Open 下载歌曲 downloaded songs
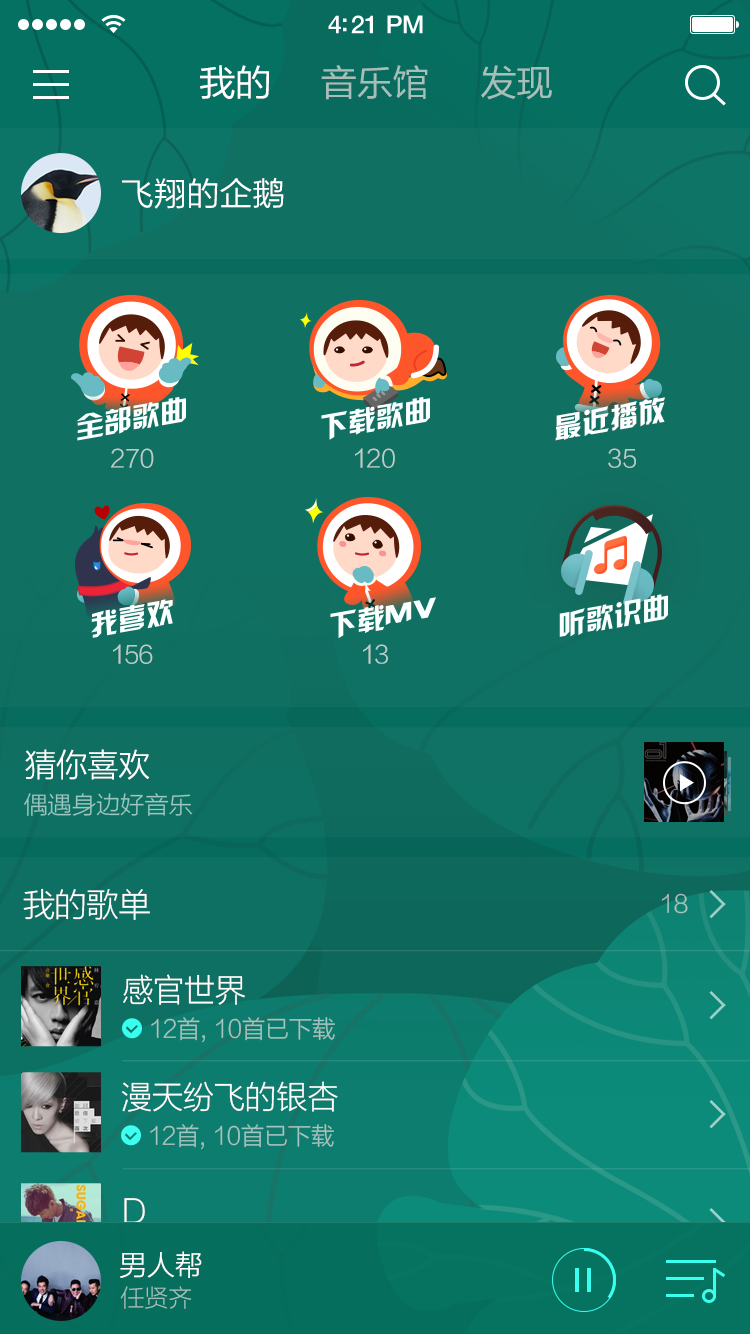The width and height of the screenshot is (750, 1334). (x=375, y=380)
